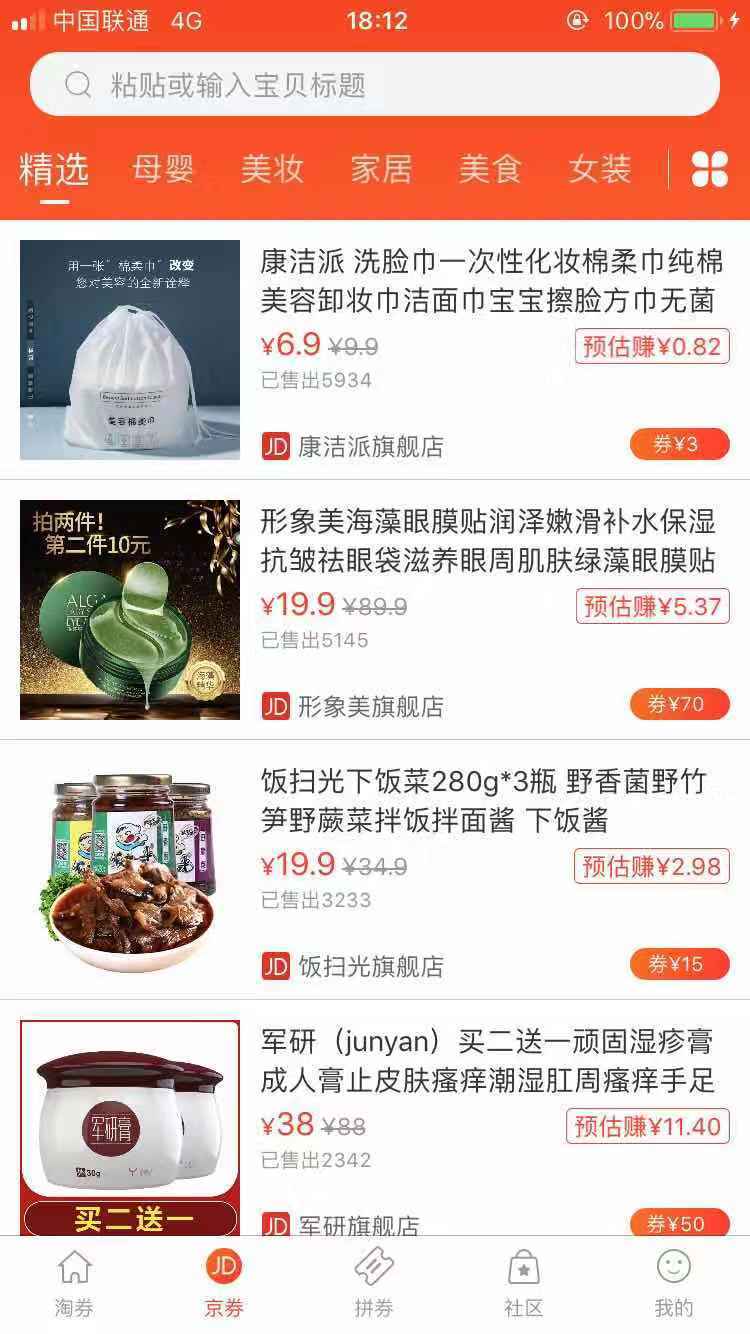Image resolution: width=750 pixels, height=1334 pixels.
Task: Get the 券¥70 coupon for 形象美
Action: pyautogui.click(x=679, y=704)
